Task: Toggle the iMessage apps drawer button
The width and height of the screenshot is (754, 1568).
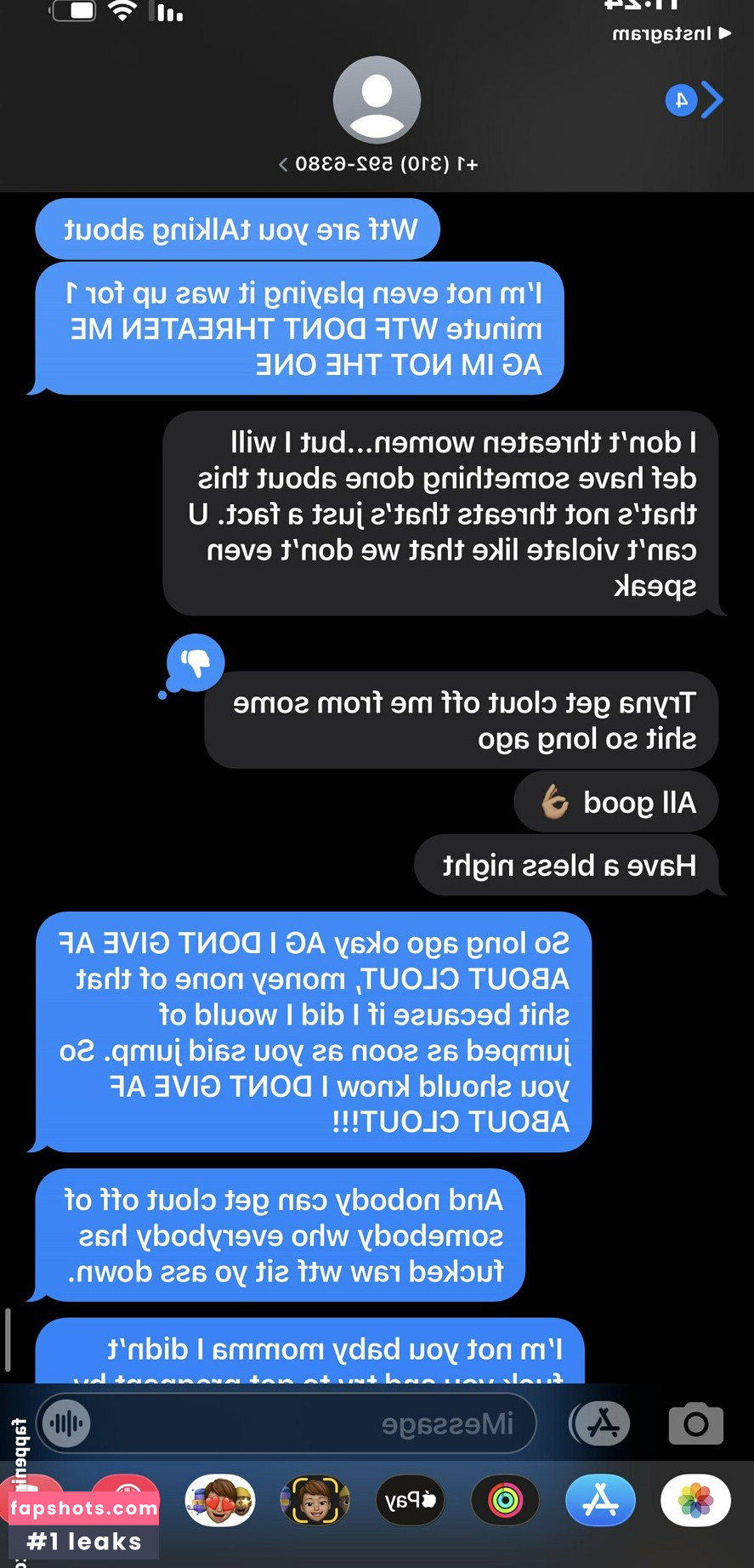Action: click(603, 1423)
